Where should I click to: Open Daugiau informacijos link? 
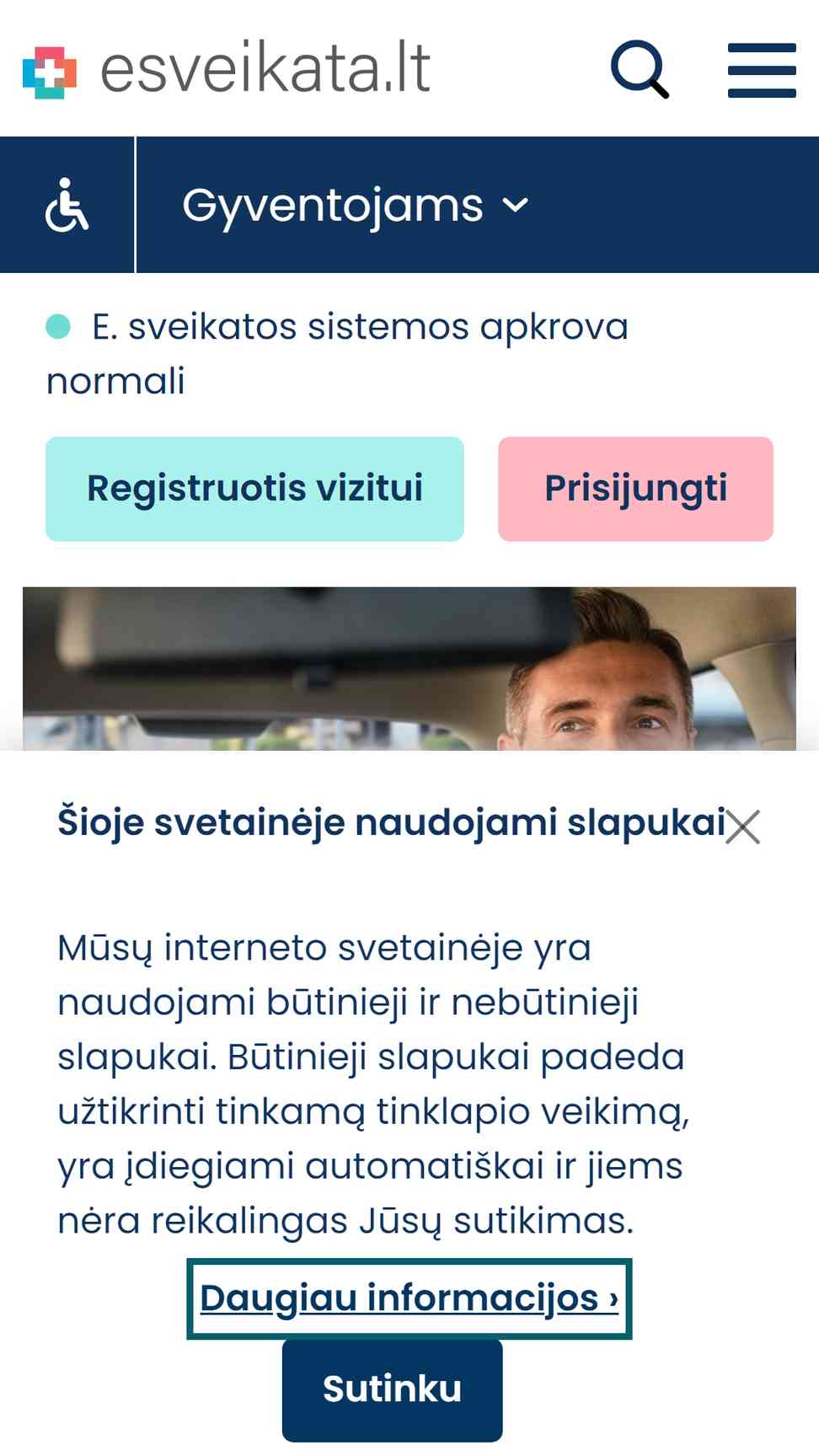(x=409, y=1298)
